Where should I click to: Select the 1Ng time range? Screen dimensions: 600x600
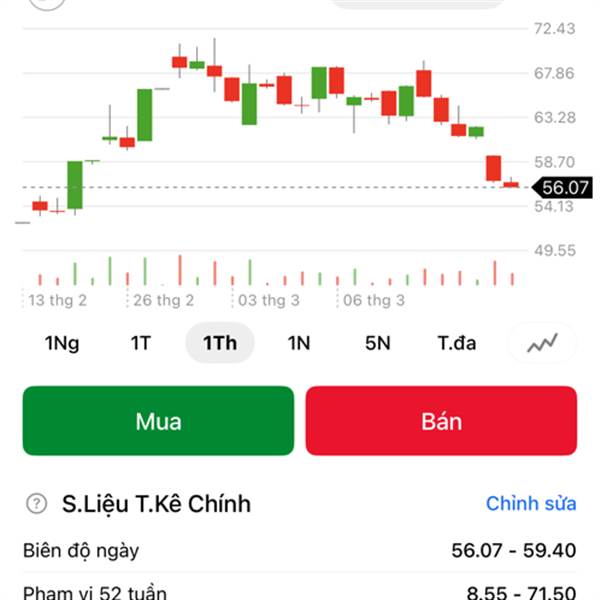point(62,343)
